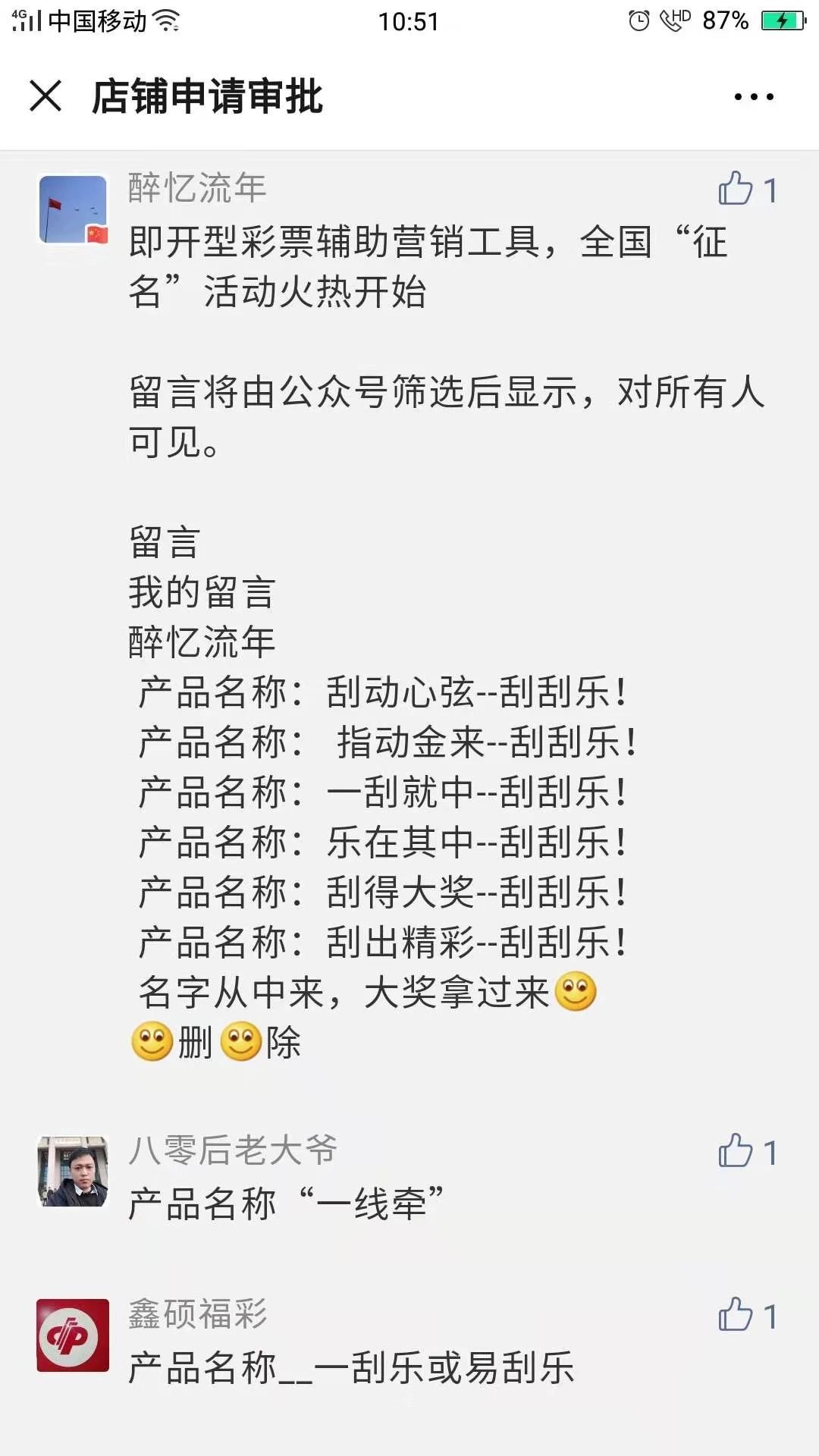Screen dimensions: 819x1456
Task: Like 八零后老大爷's comment
Action: (x=736, y=1151)
